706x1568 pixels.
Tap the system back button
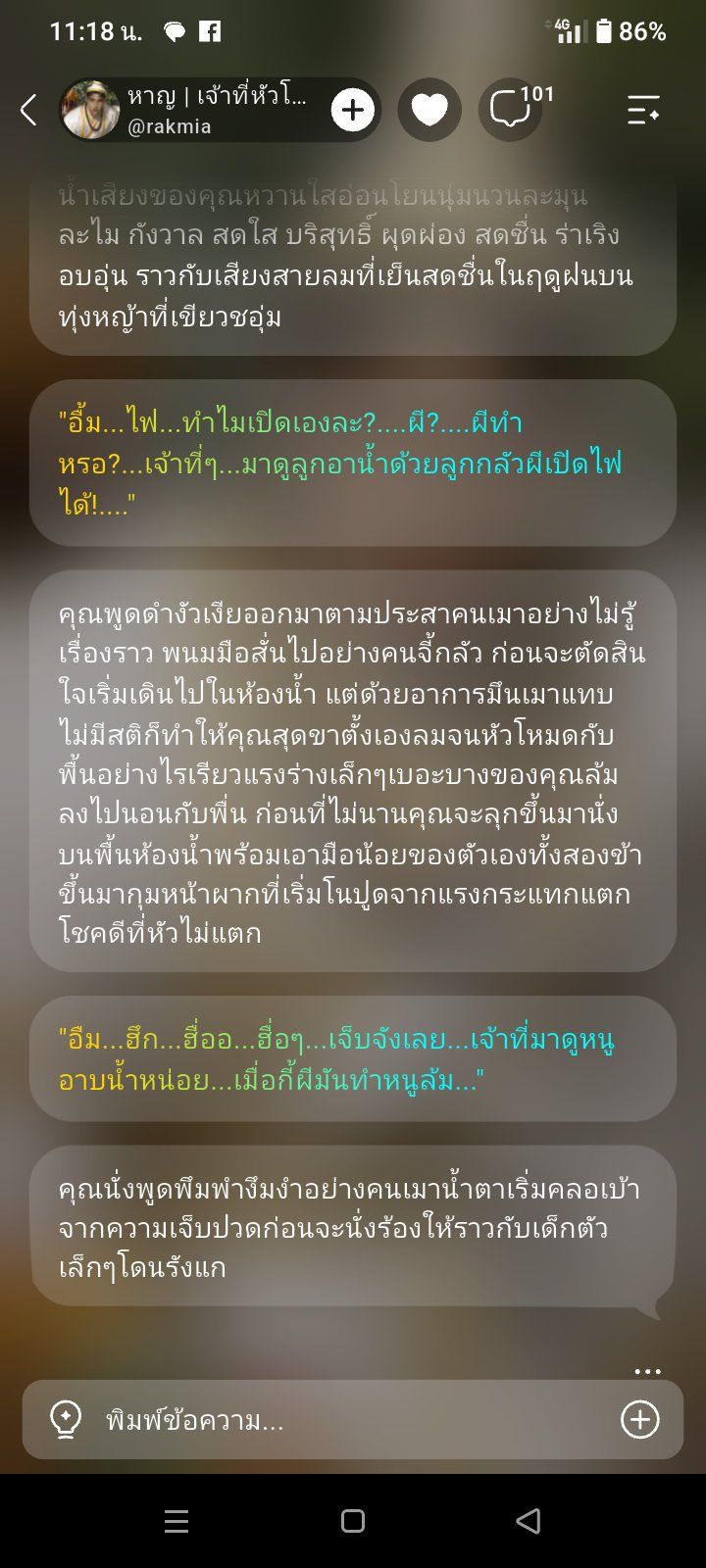529,1520
